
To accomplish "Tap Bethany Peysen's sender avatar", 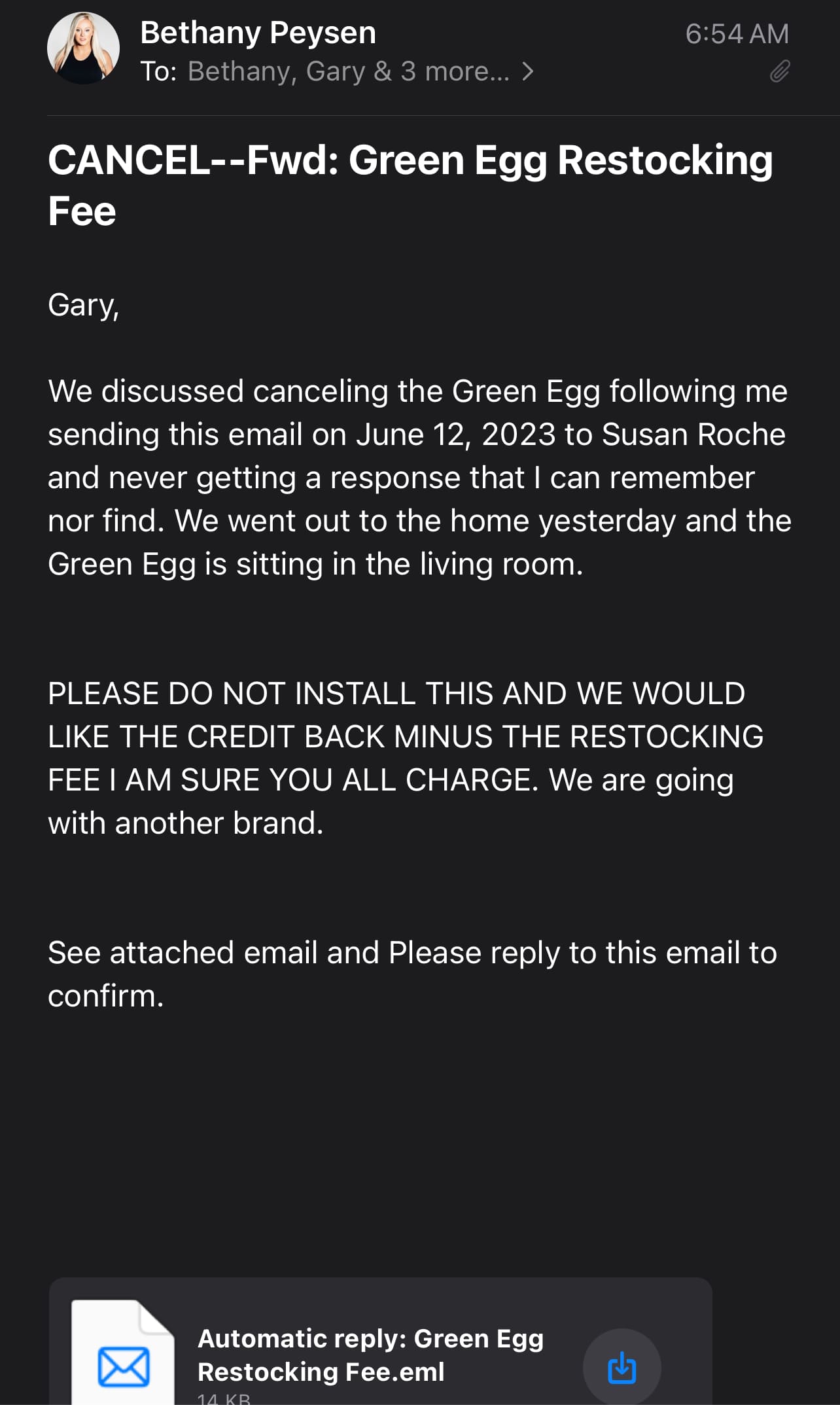I will pos(83,48).
